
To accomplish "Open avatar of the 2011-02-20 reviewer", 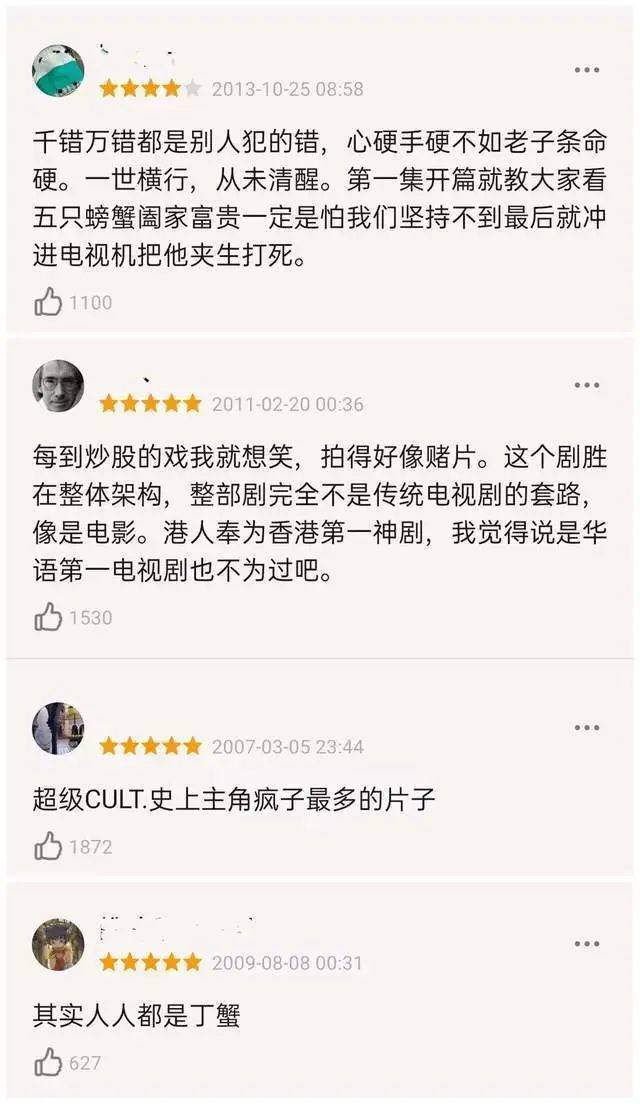I will click(x=58, y=386).
